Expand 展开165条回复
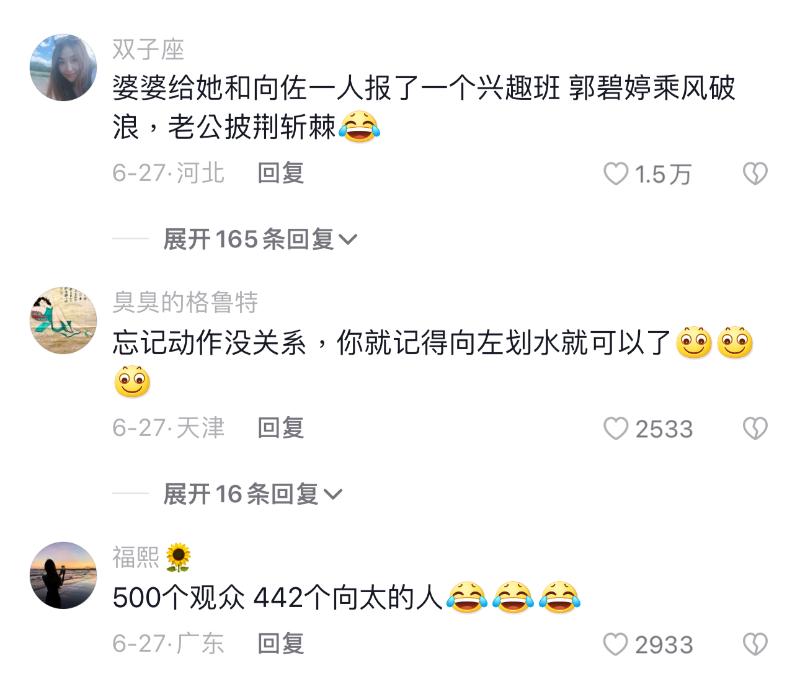800x697 pixels. click(260, 239)
